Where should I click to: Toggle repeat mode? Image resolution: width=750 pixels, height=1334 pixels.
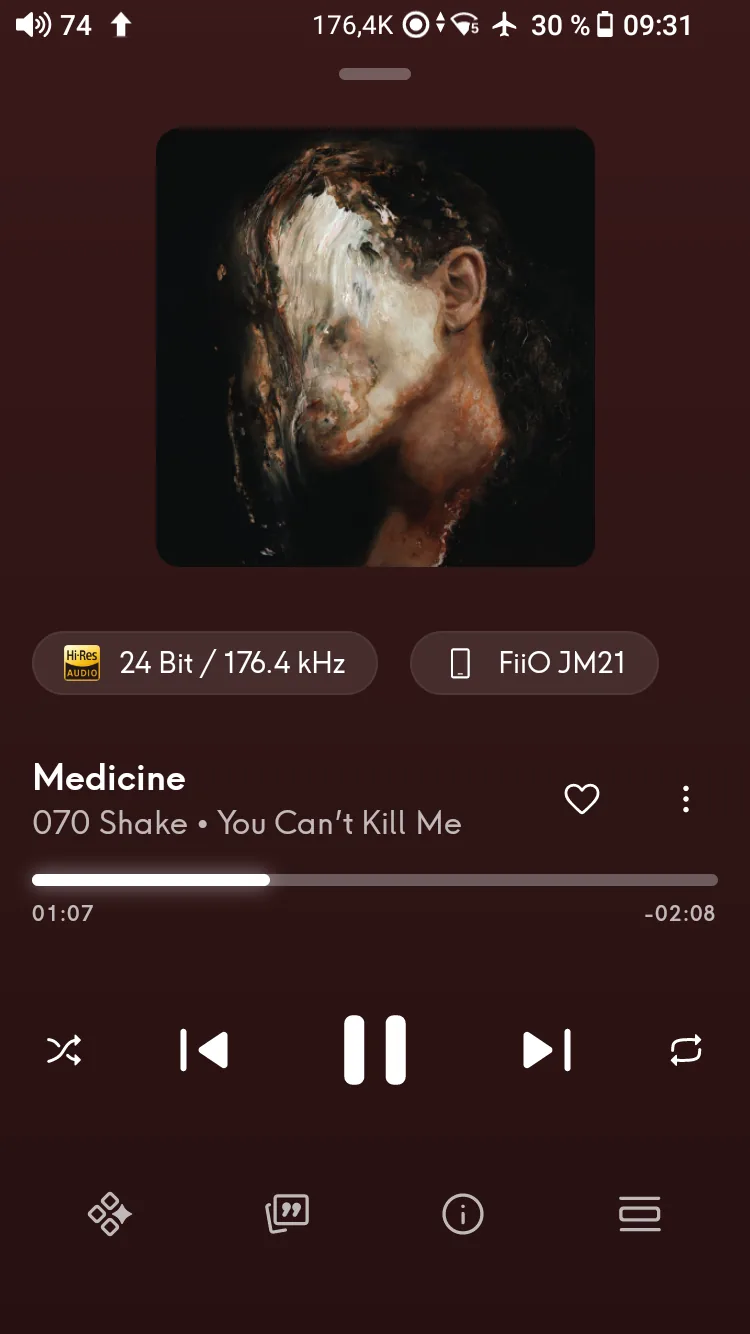(x=686, y=1050)
